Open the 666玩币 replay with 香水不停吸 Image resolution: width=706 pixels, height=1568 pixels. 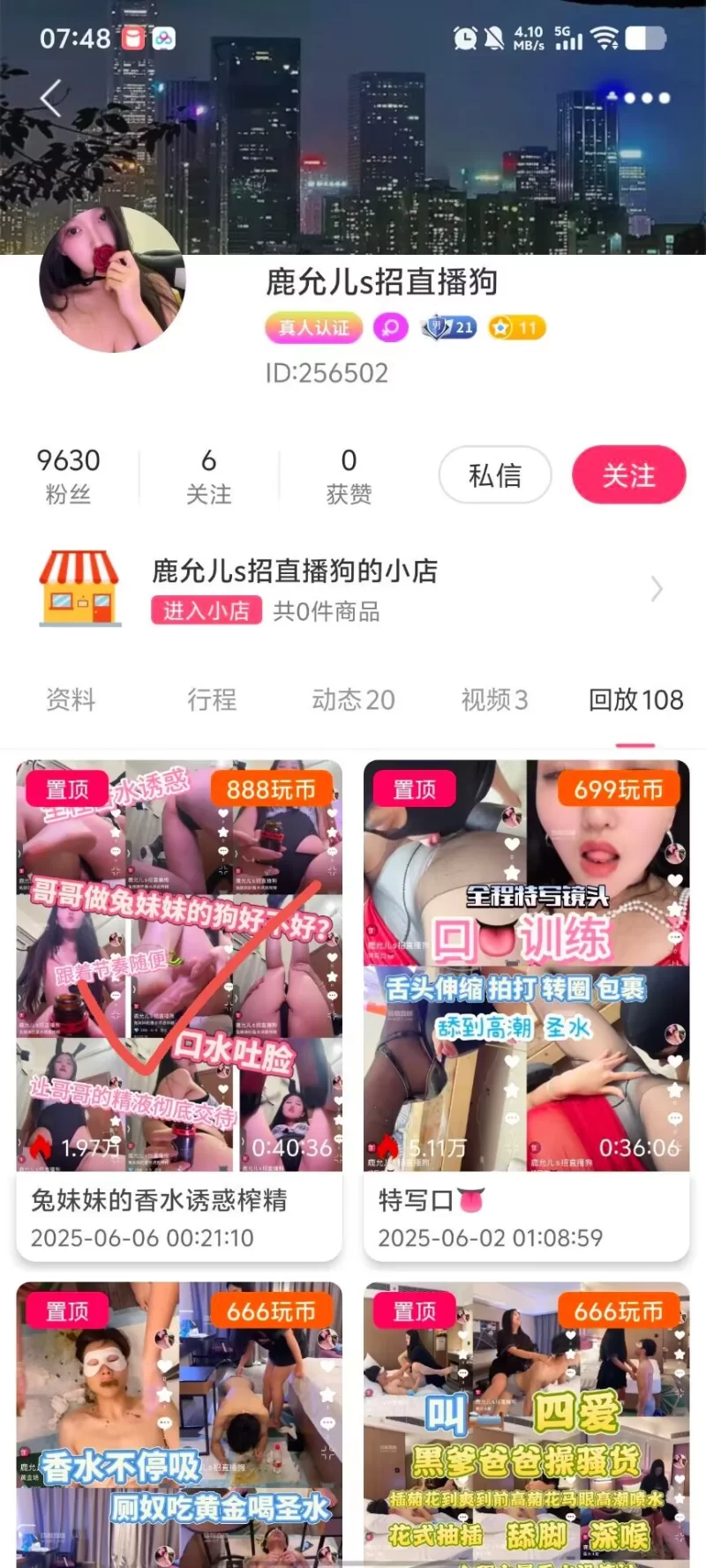[x=179, y=1424]
